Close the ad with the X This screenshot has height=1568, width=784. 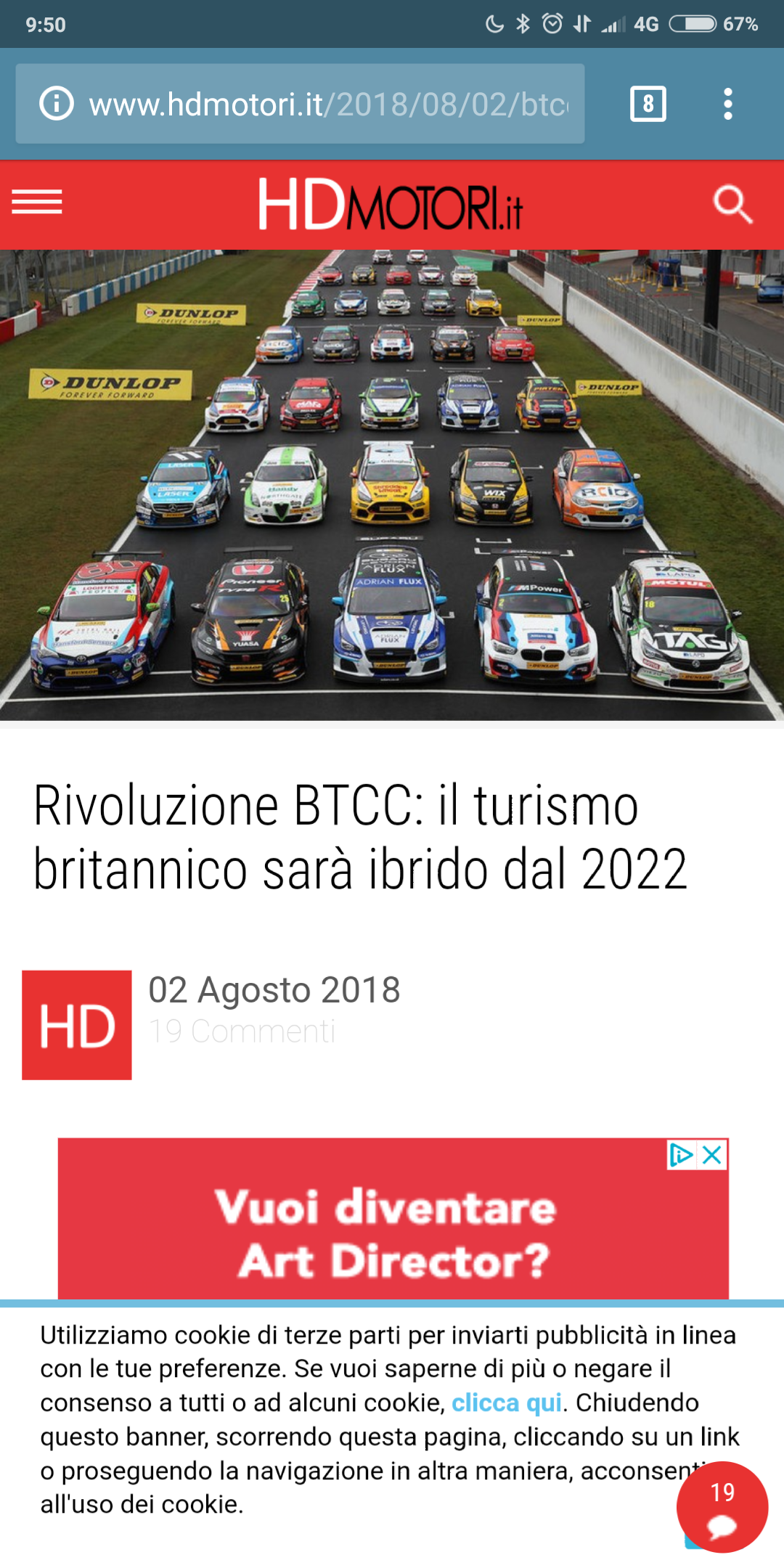click(x=713, y=1154)
